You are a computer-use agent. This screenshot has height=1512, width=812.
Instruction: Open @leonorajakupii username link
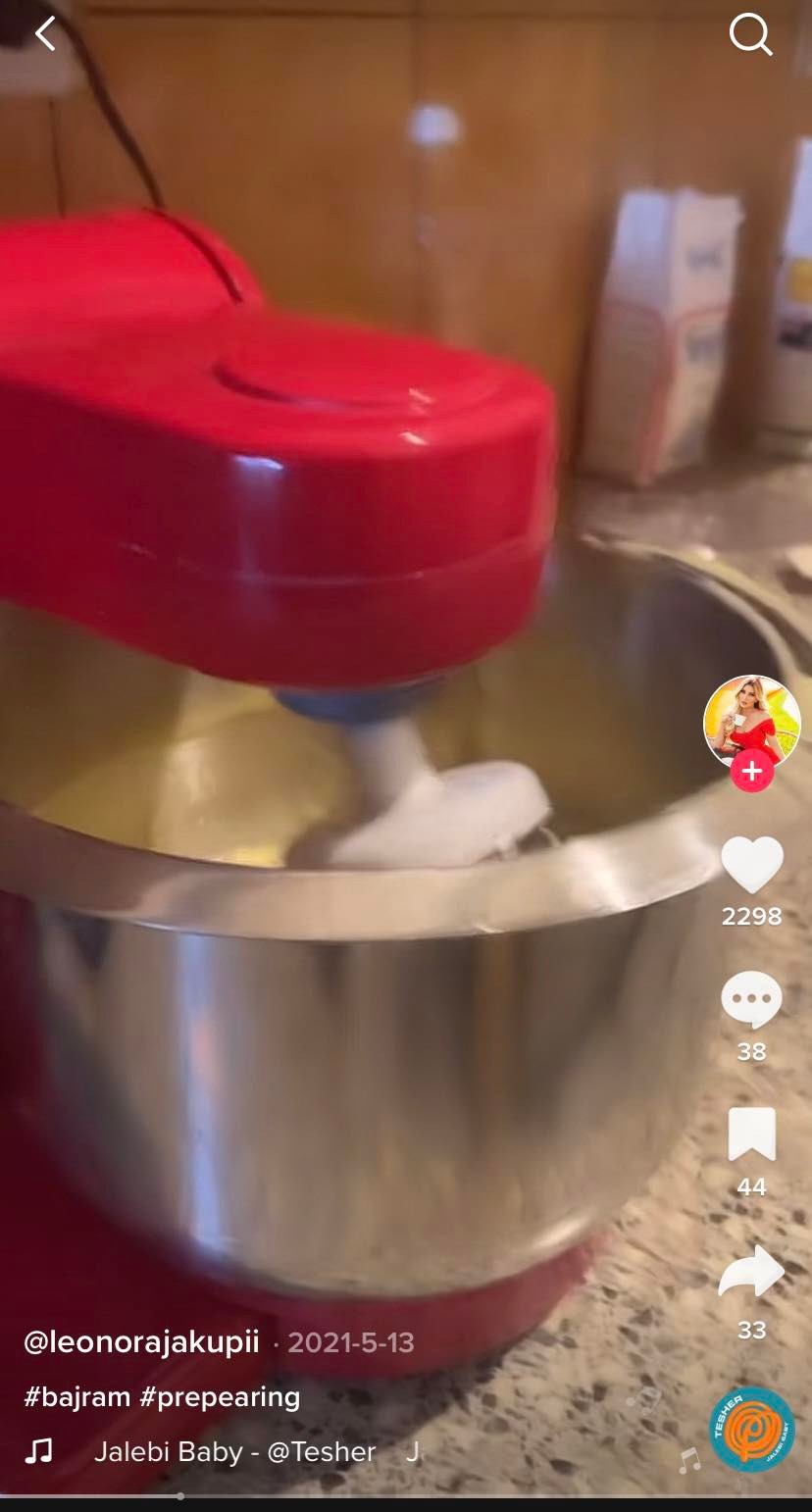point(141,1342)
